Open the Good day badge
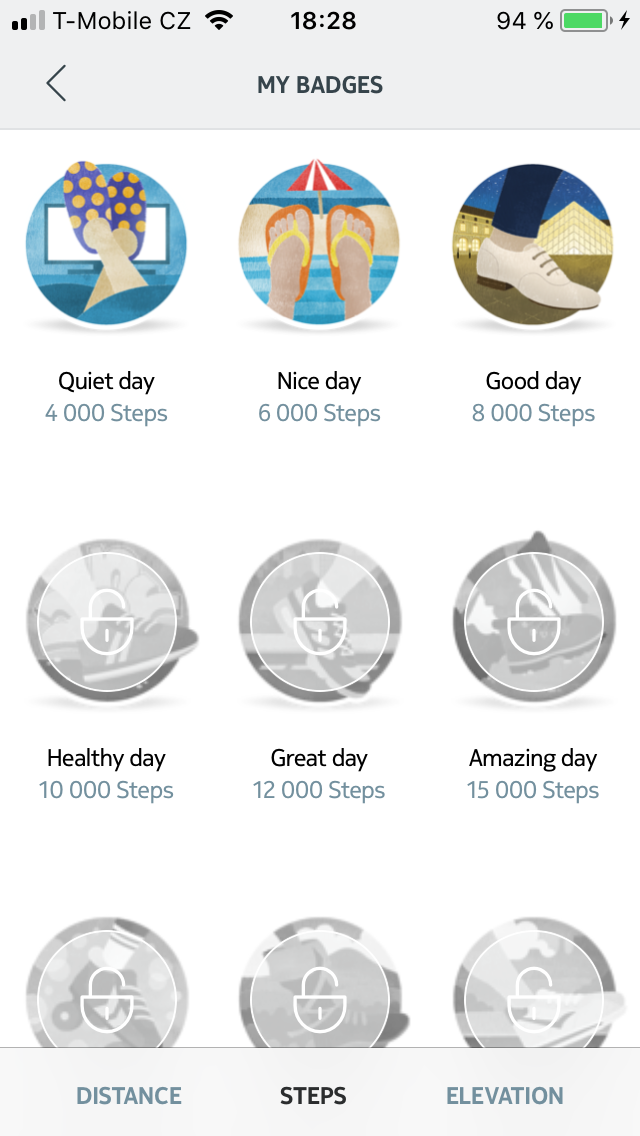The image size is (640, 1136). pos(533,241)
